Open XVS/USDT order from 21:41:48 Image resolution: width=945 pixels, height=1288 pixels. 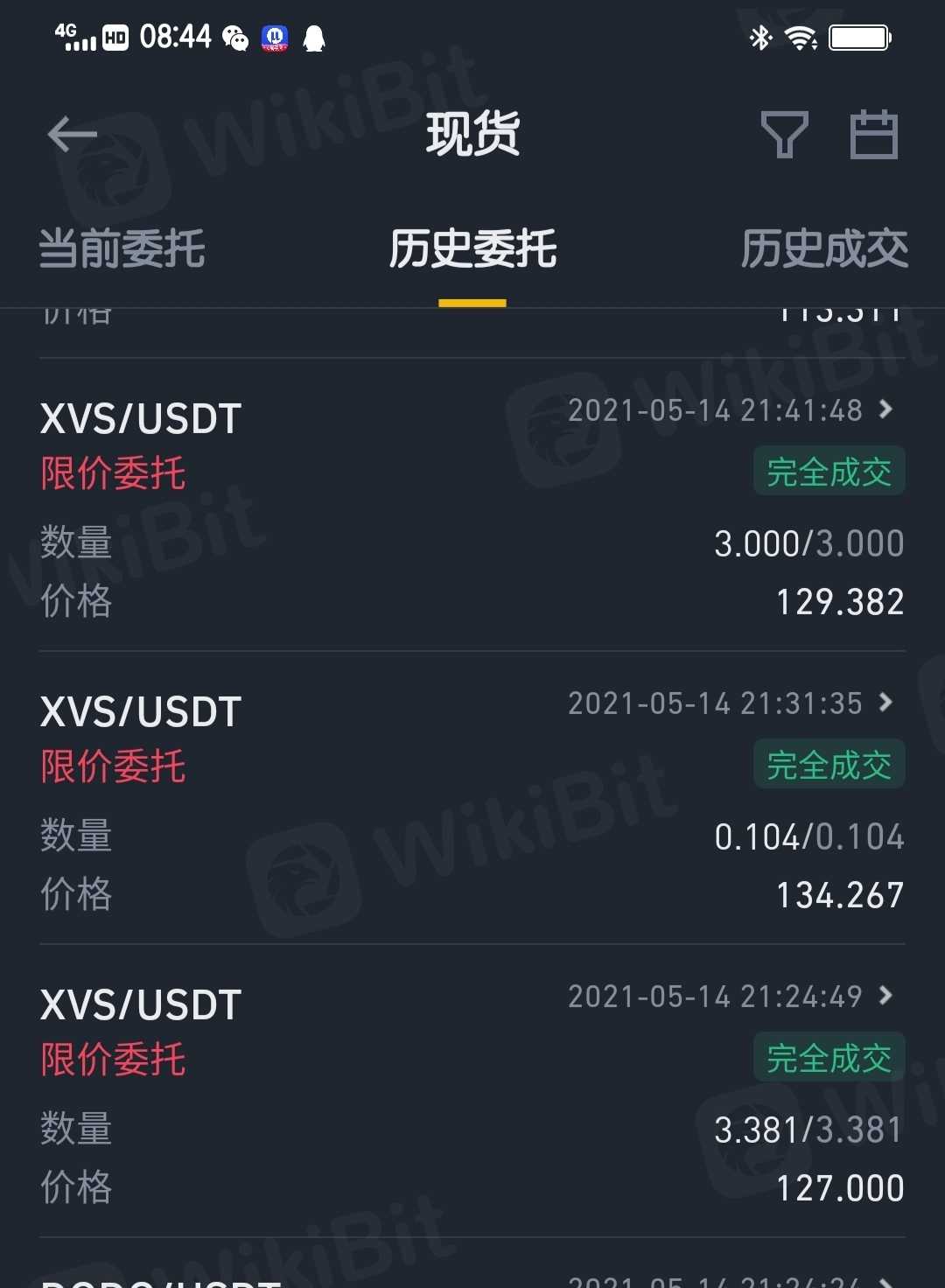pos(885,409)
